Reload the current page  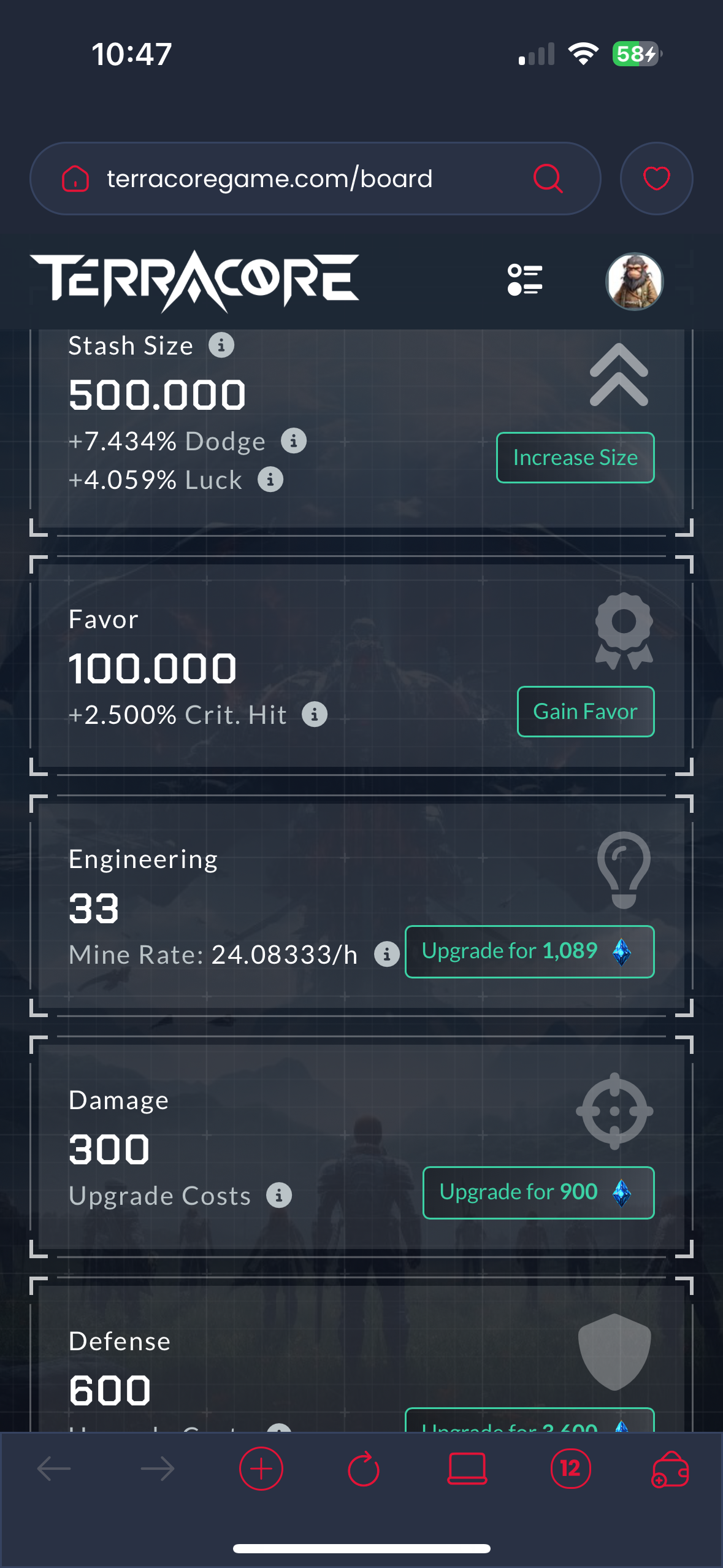364,1469
